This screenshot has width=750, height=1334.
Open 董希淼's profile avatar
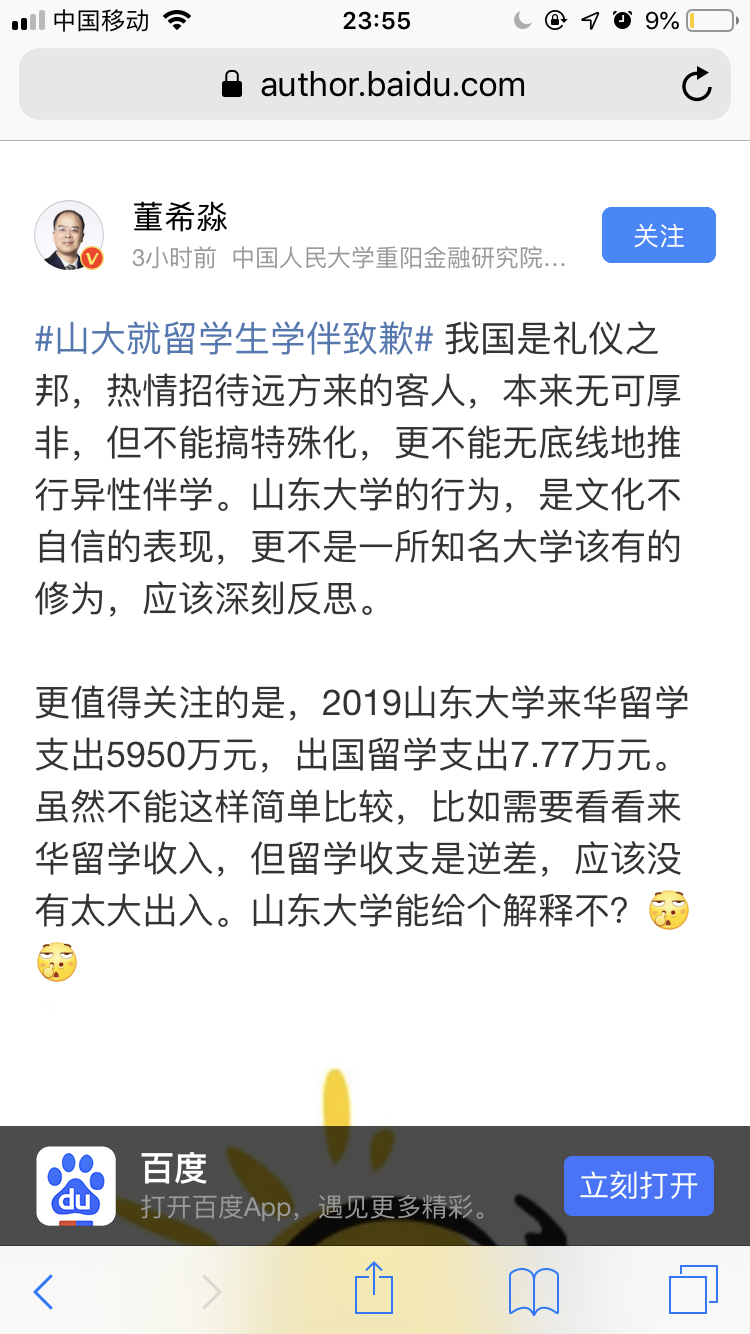pyautogui.click(x=70, y=235)
